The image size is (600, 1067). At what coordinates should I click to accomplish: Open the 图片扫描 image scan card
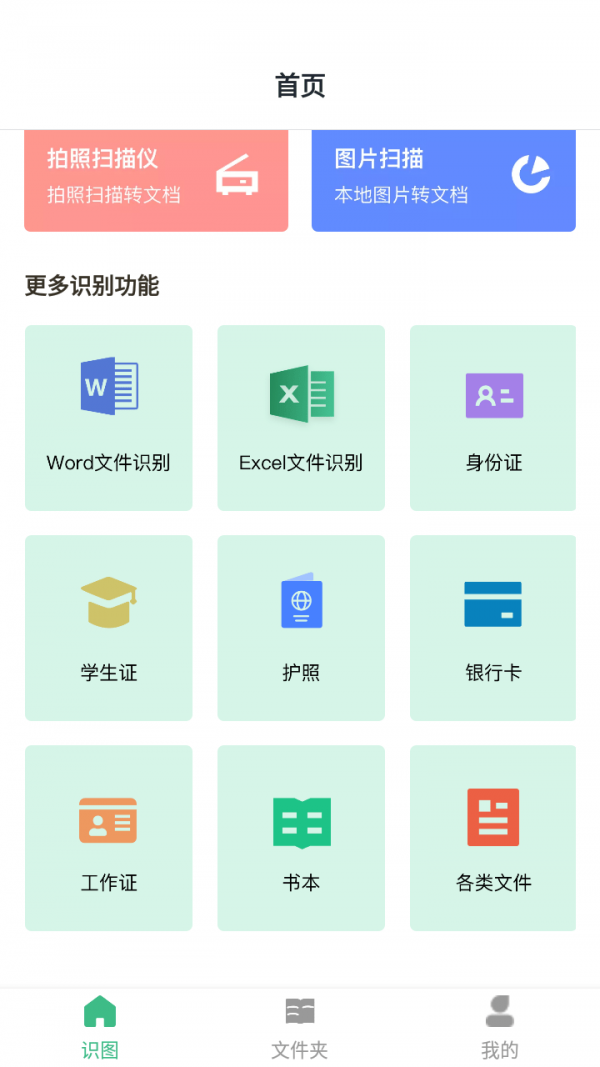pos(443,180)
